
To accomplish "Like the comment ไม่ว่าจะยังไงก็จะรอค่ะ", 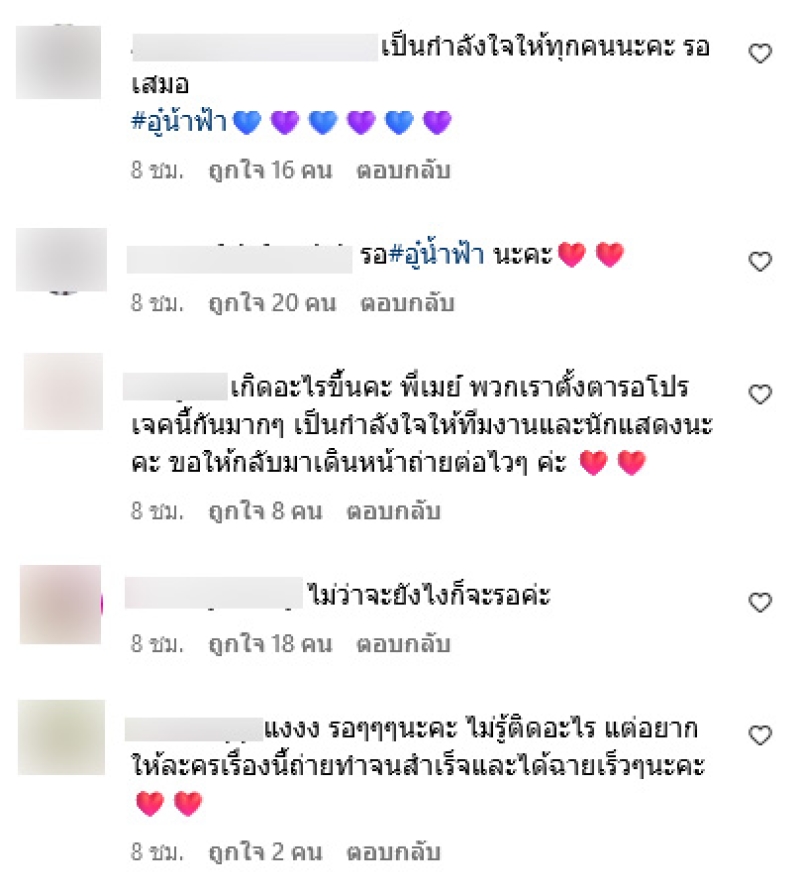I will [x=761, y=602].
